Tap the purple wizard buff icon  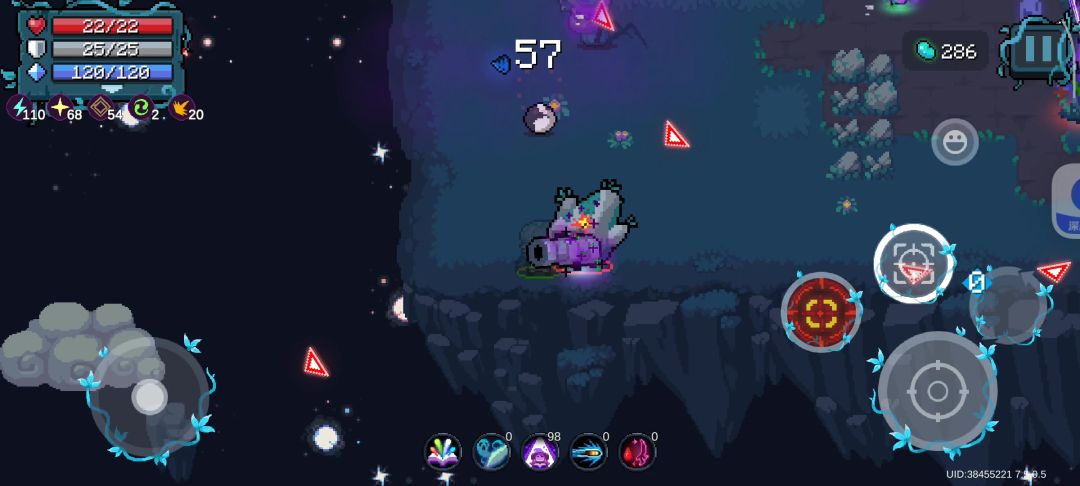[x=540, y=452]
